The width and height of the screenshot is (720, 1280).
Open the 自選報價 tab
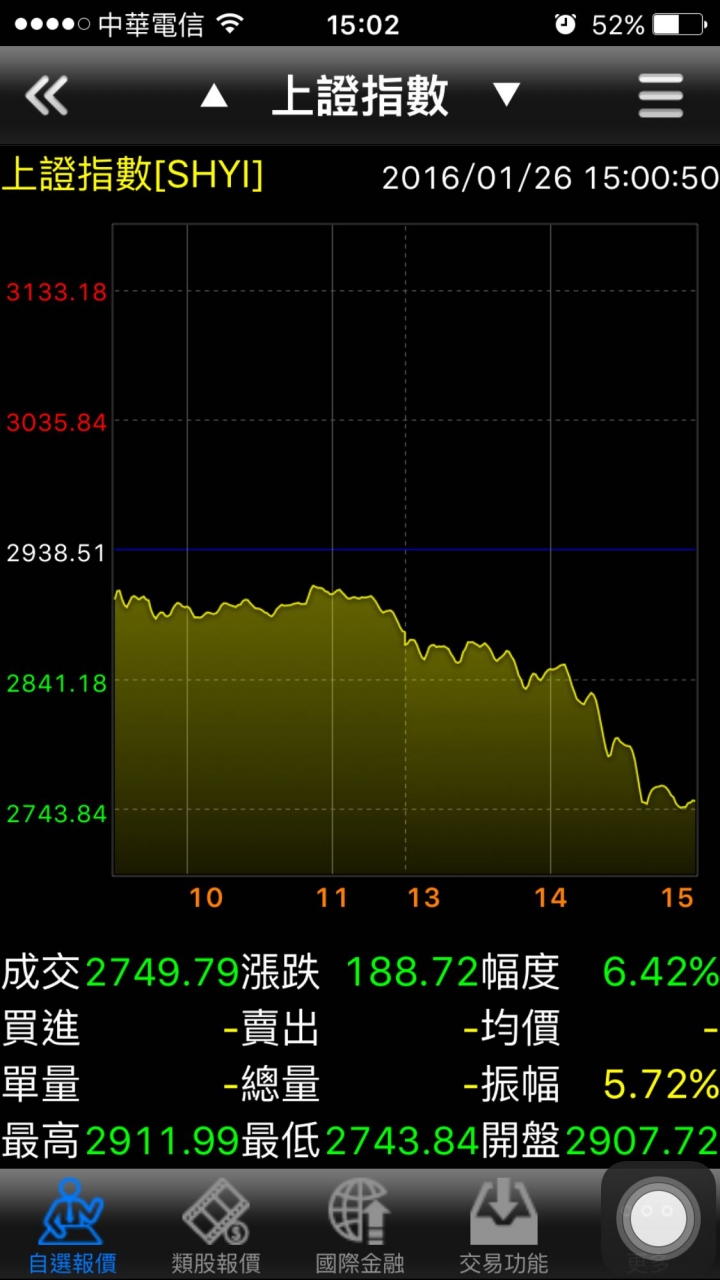coord(72,1226)
